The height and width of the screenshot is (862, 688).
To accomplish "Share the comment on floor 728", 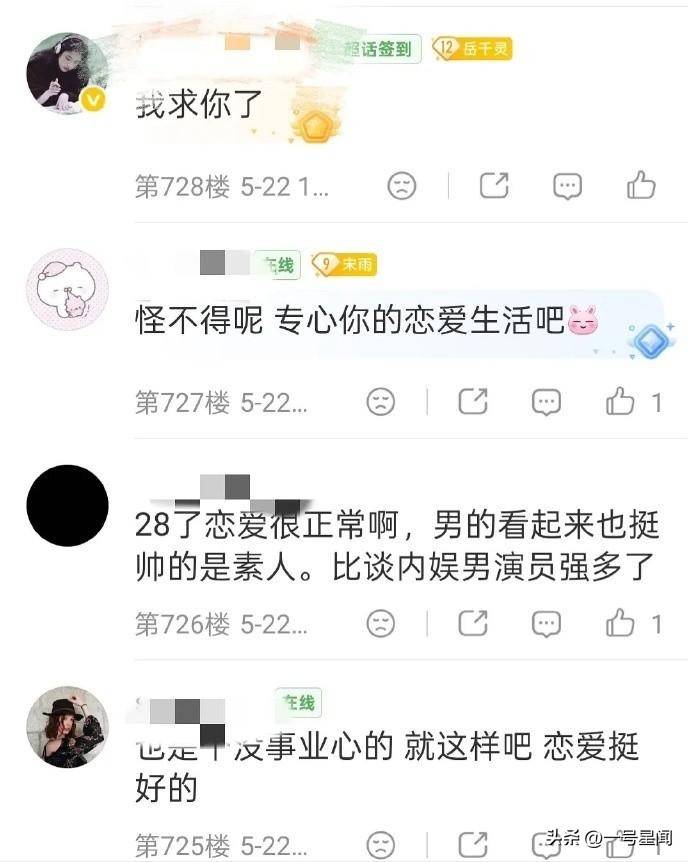I will [x=494, y=185].
